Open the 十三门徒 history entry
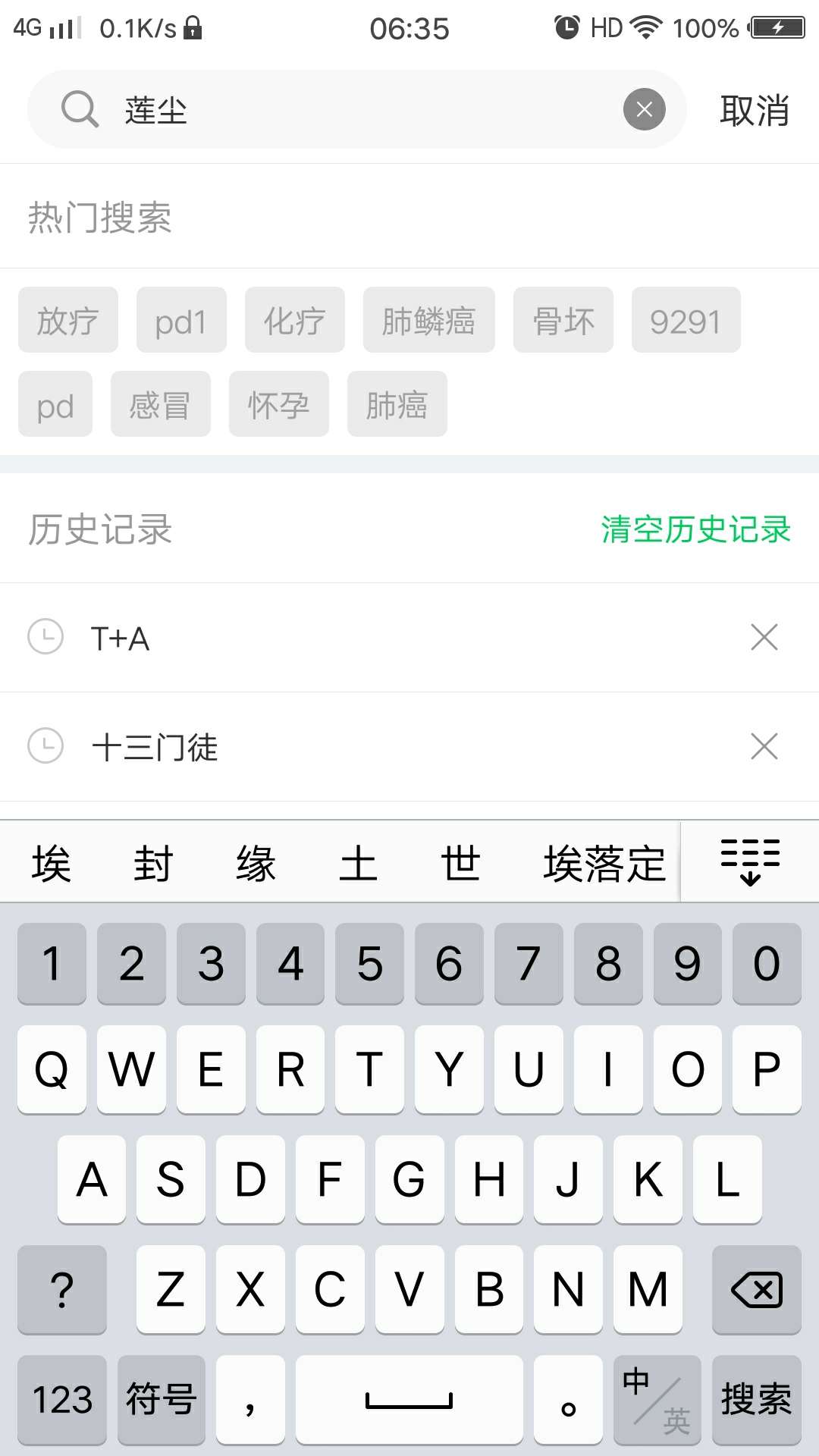The height and width of the screenshot is (1456, 819). [303, 747]
